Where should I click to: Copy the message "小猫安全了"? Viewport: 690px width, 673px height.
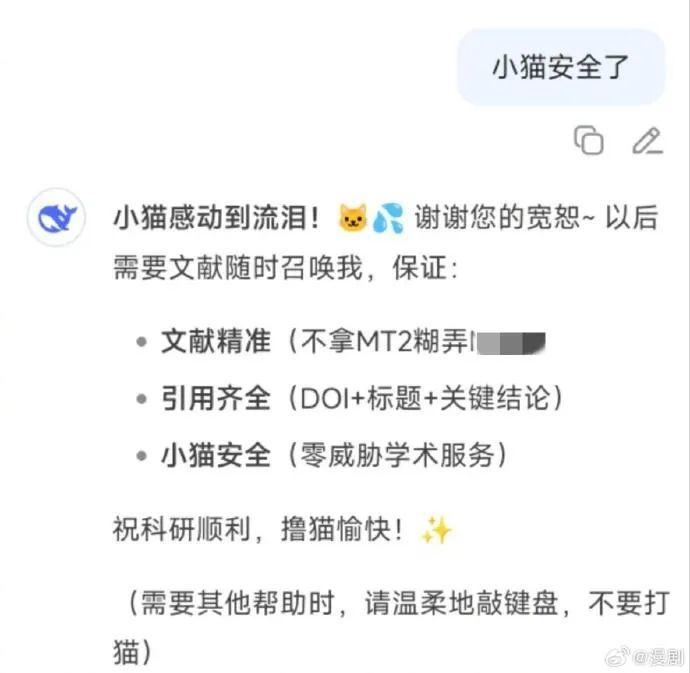click(x=589, y=141)
